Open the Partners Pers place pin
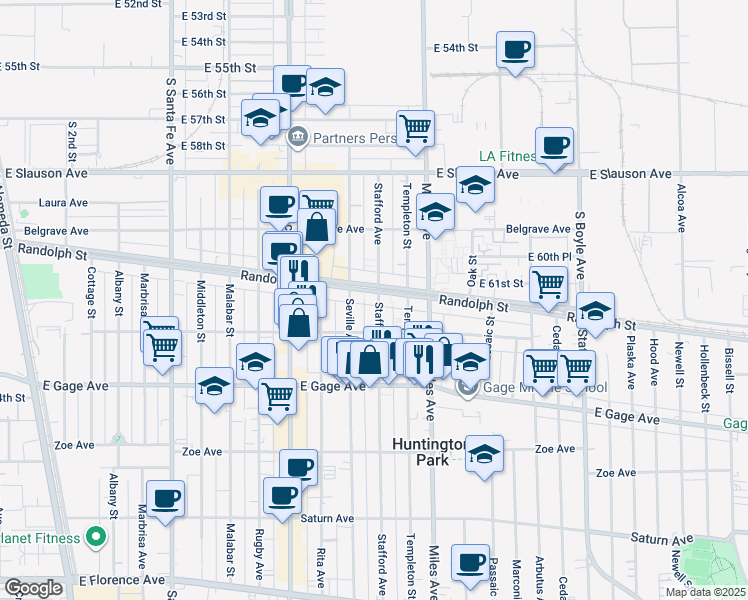The width and height of the screenshot is (748, 600). click(297, 137)
